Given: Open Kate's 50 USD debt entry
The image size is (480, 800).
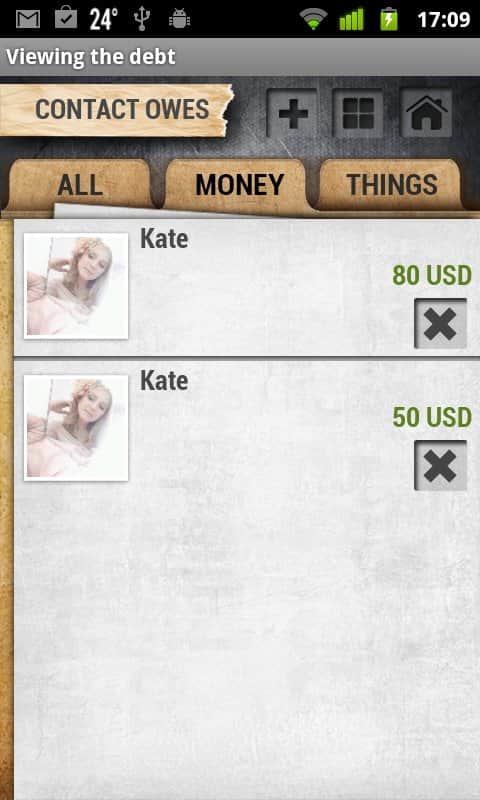Looking at the screenshot, I should [x=247, y=429].
